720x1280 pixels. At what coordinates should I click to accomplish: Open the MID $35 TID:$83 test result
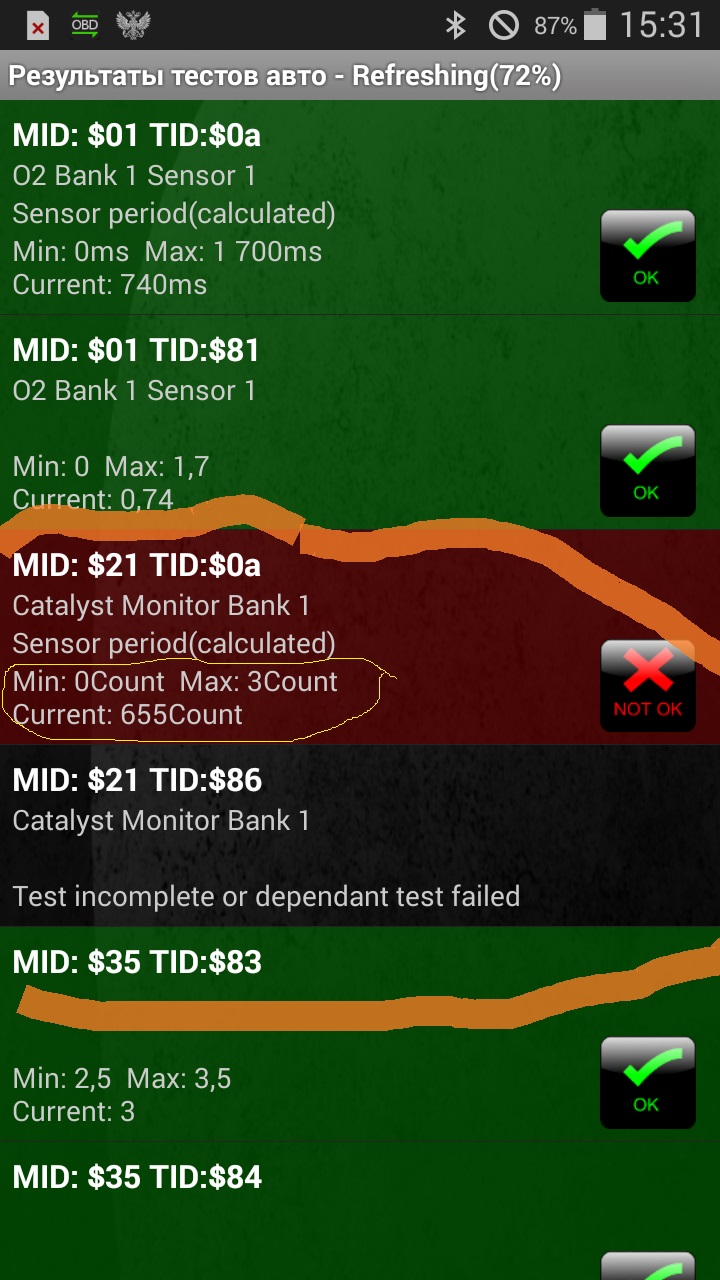point(360,1034)
